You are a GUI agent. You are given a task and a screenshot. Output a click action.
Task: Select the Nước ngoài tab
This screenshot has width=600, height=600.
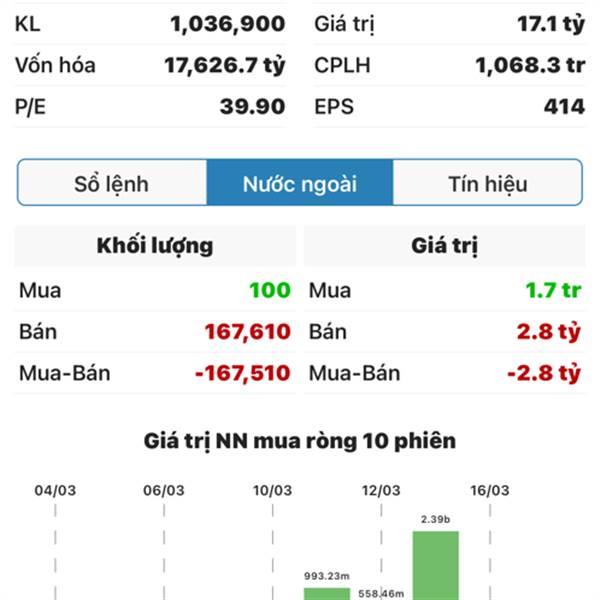tap(300, 184)
